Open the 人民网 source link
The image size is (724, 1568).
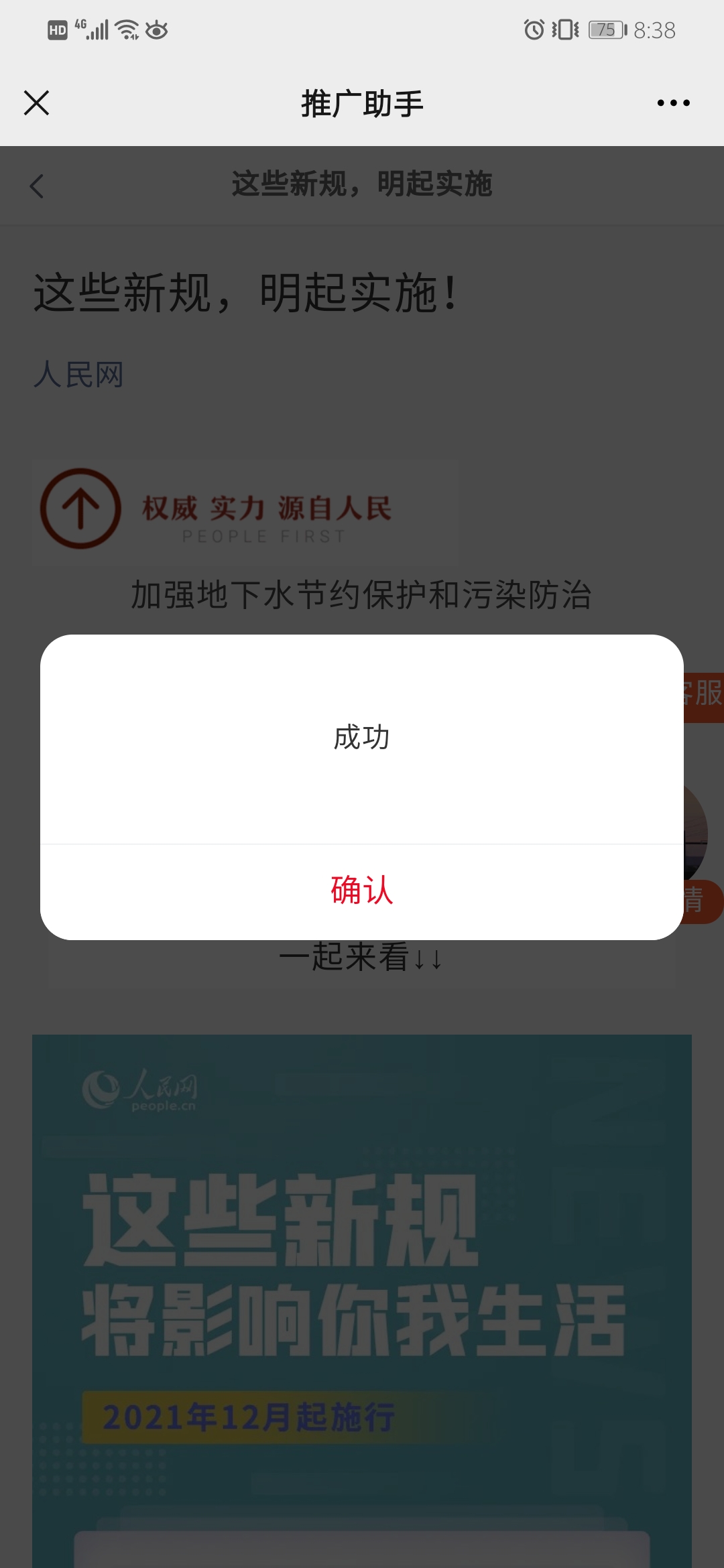[79, 374]
